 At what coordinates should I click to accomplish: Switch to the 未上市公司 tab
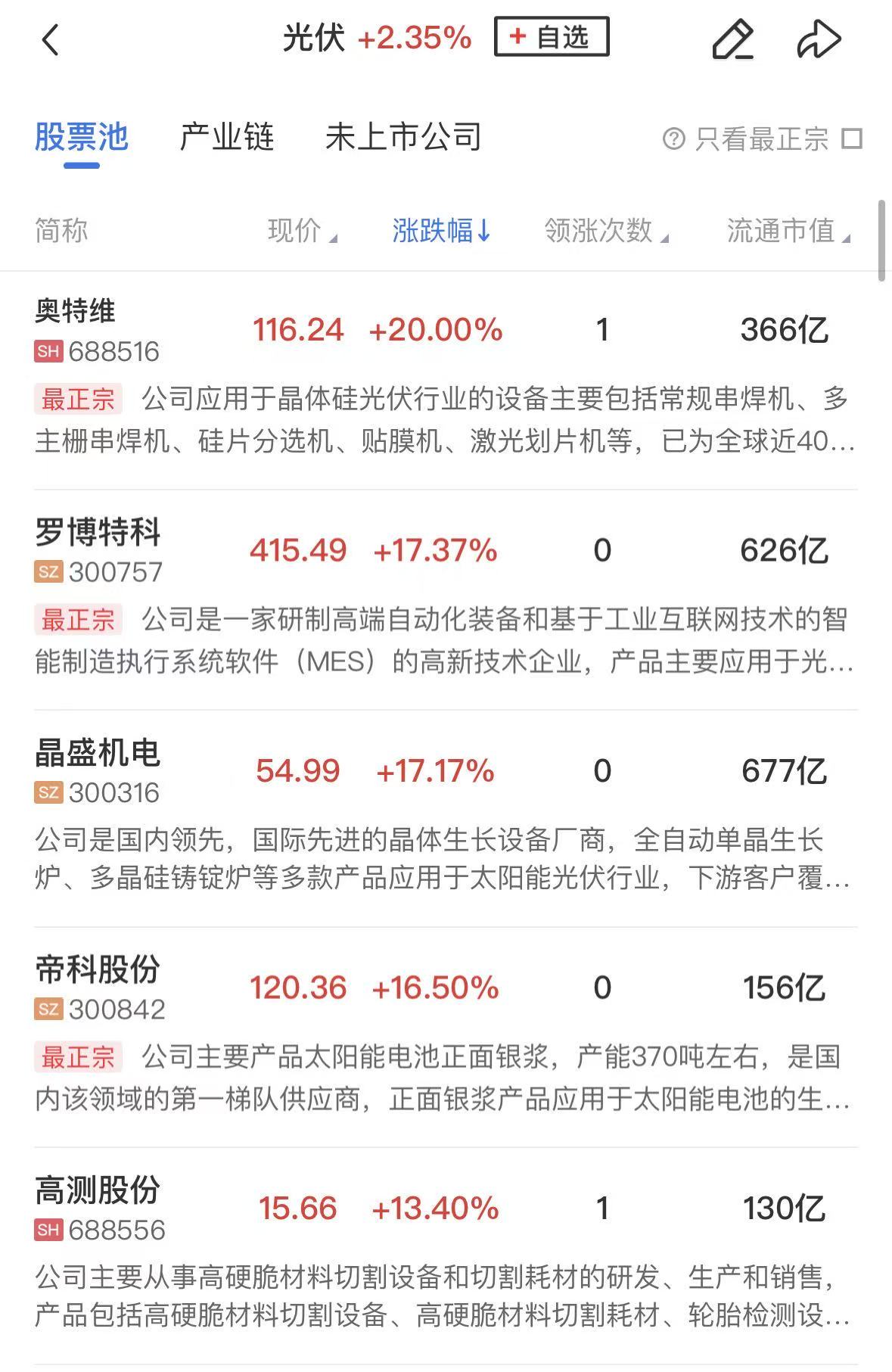[403, 138]
